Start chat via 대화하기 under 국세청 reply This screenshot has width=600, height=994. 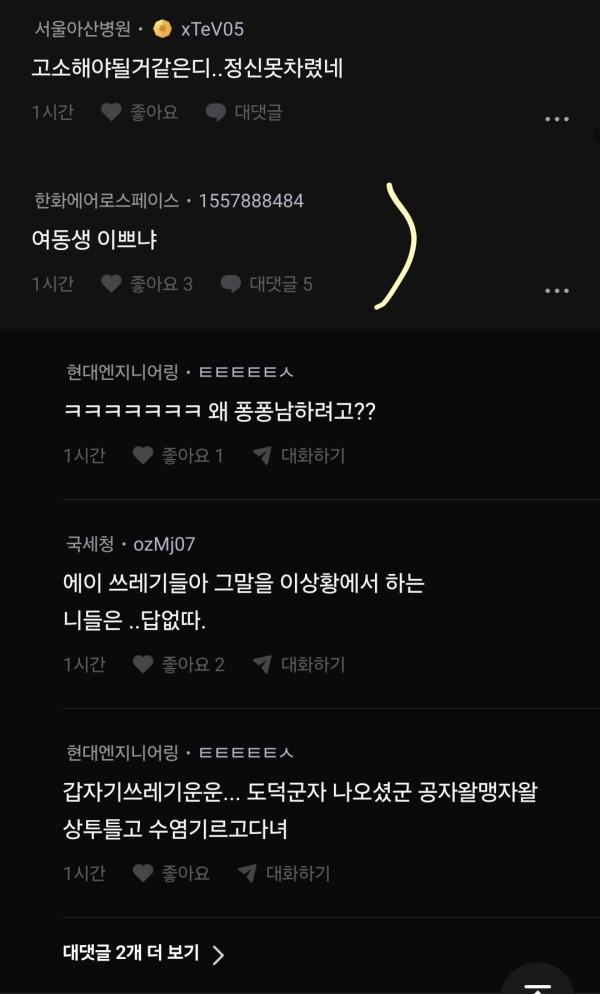tap(298, 664)
